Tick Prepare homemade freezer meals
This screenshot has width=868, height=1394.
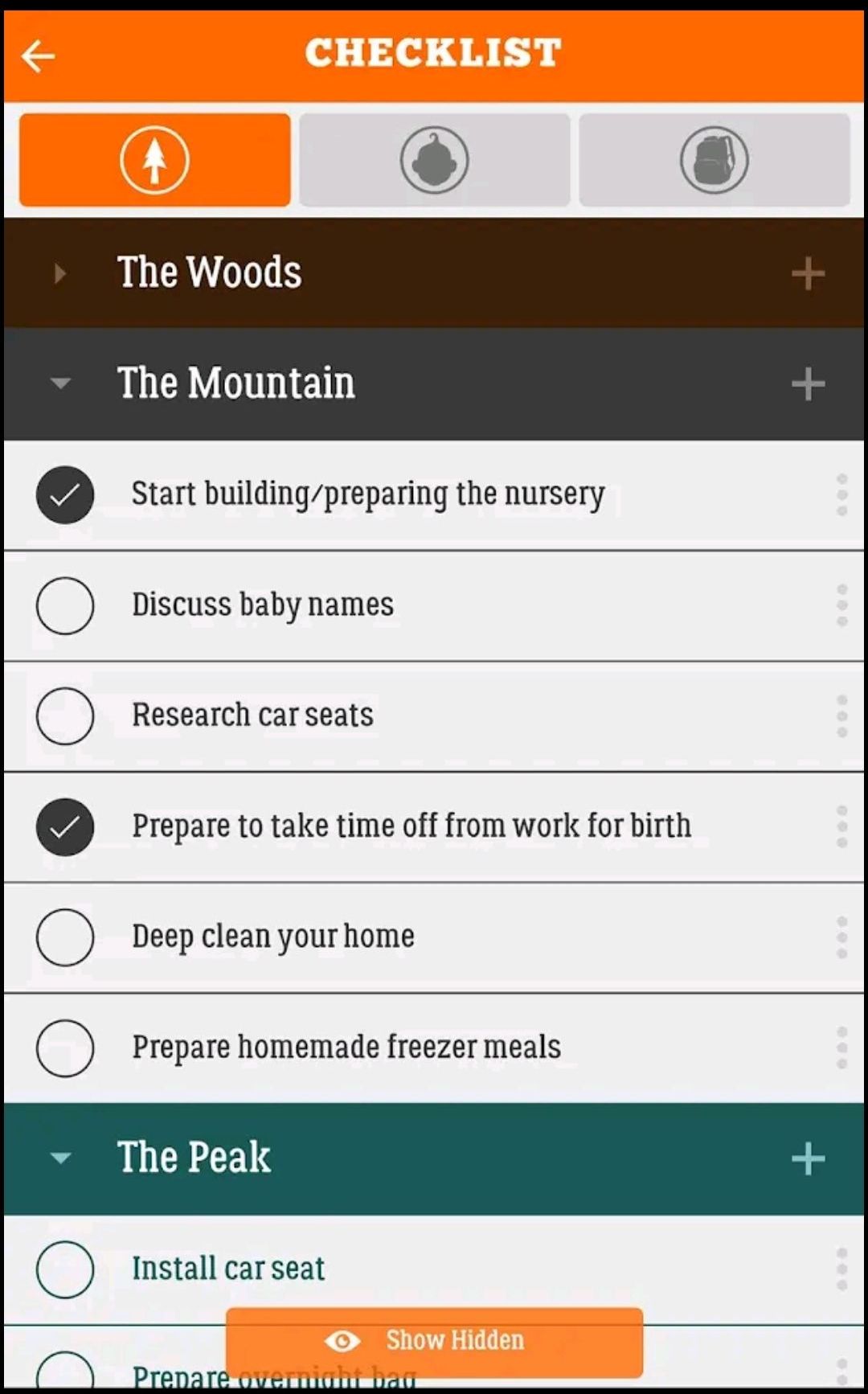(65, 1048)
